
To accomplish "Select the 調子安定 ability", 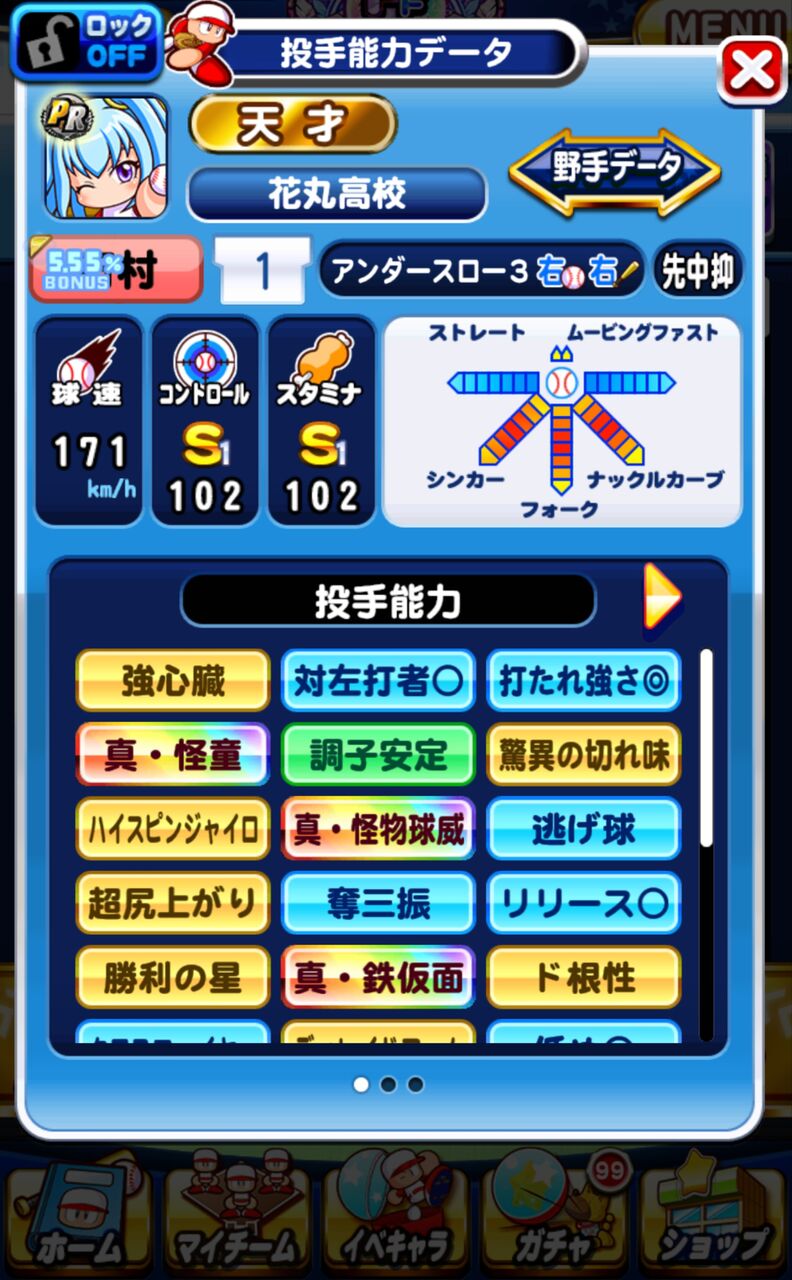I will [378, 755].
